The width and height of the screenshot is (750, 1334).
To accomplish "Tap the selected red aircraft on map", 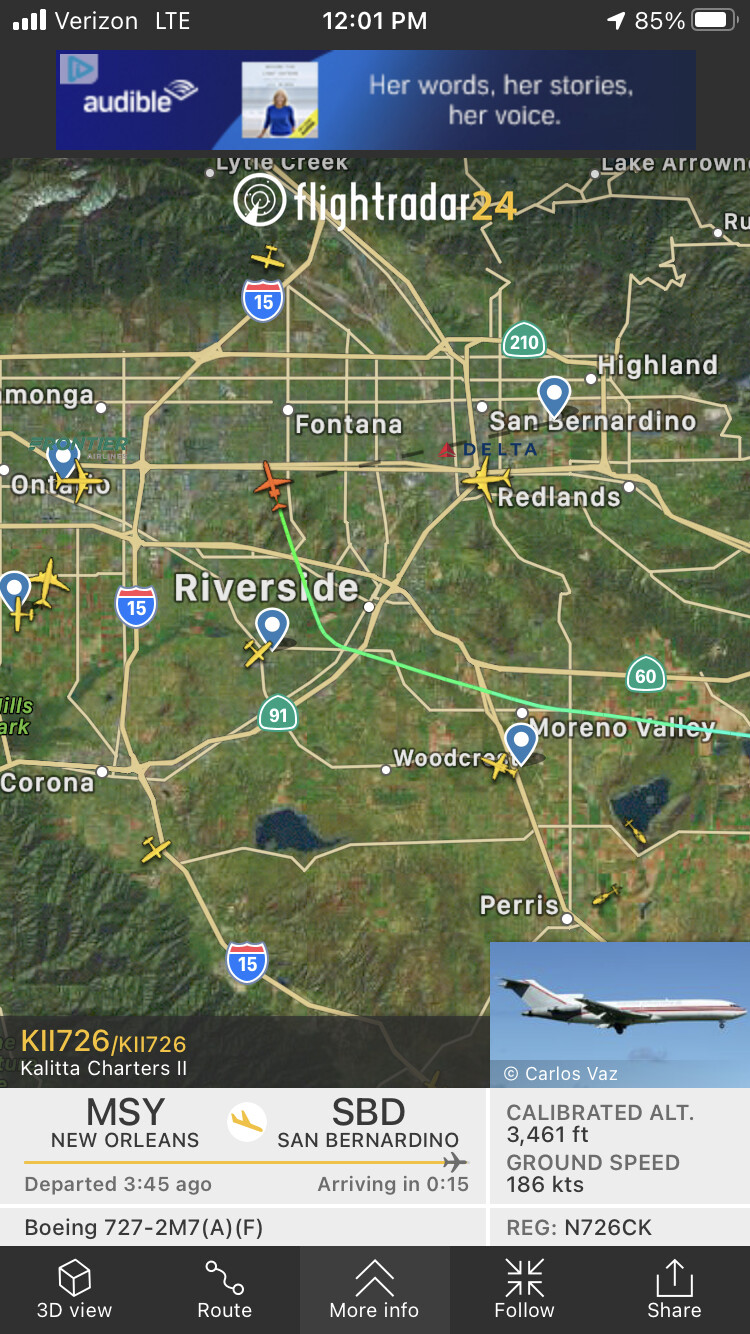I will pos(273,485).
